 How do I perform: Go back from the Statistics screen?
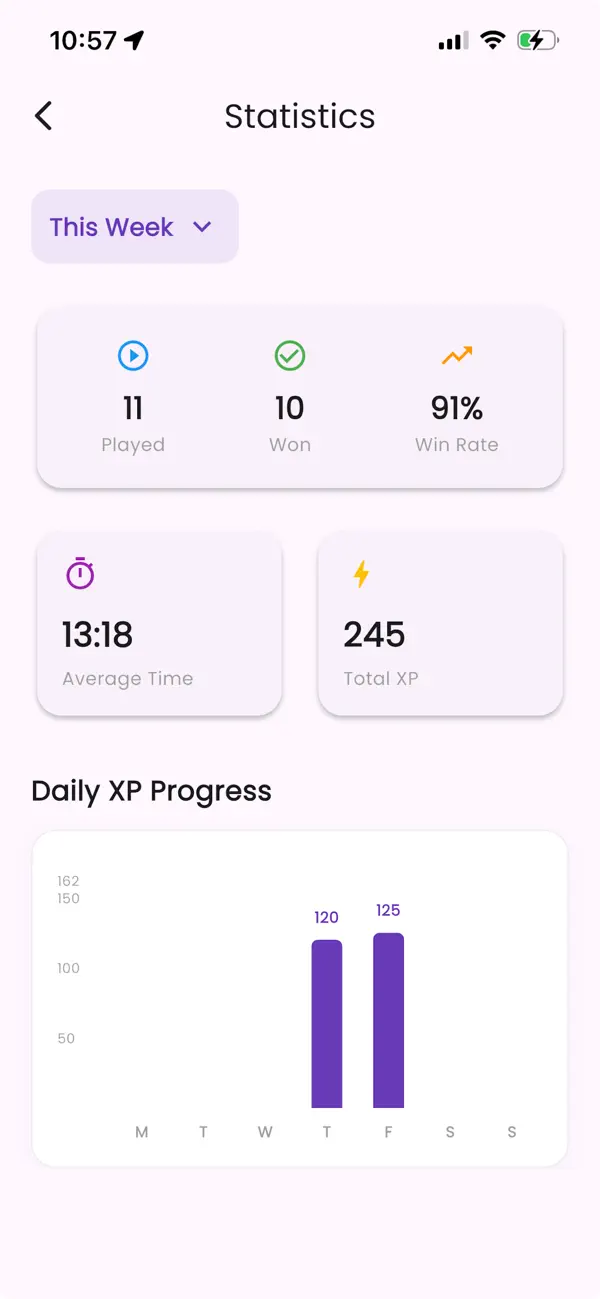point(43,116)
